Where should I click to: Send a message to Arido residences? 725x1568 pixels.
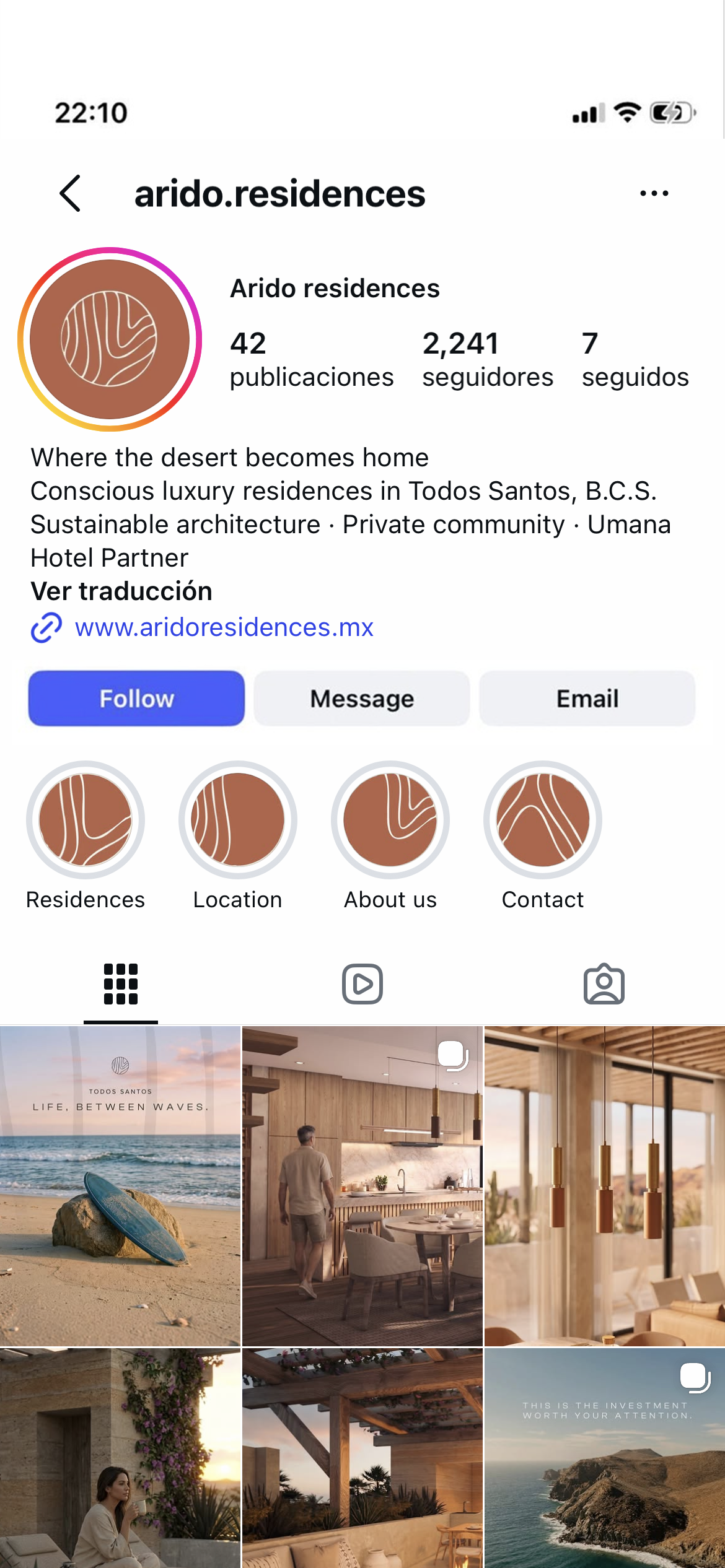click(x=362, y=698)
